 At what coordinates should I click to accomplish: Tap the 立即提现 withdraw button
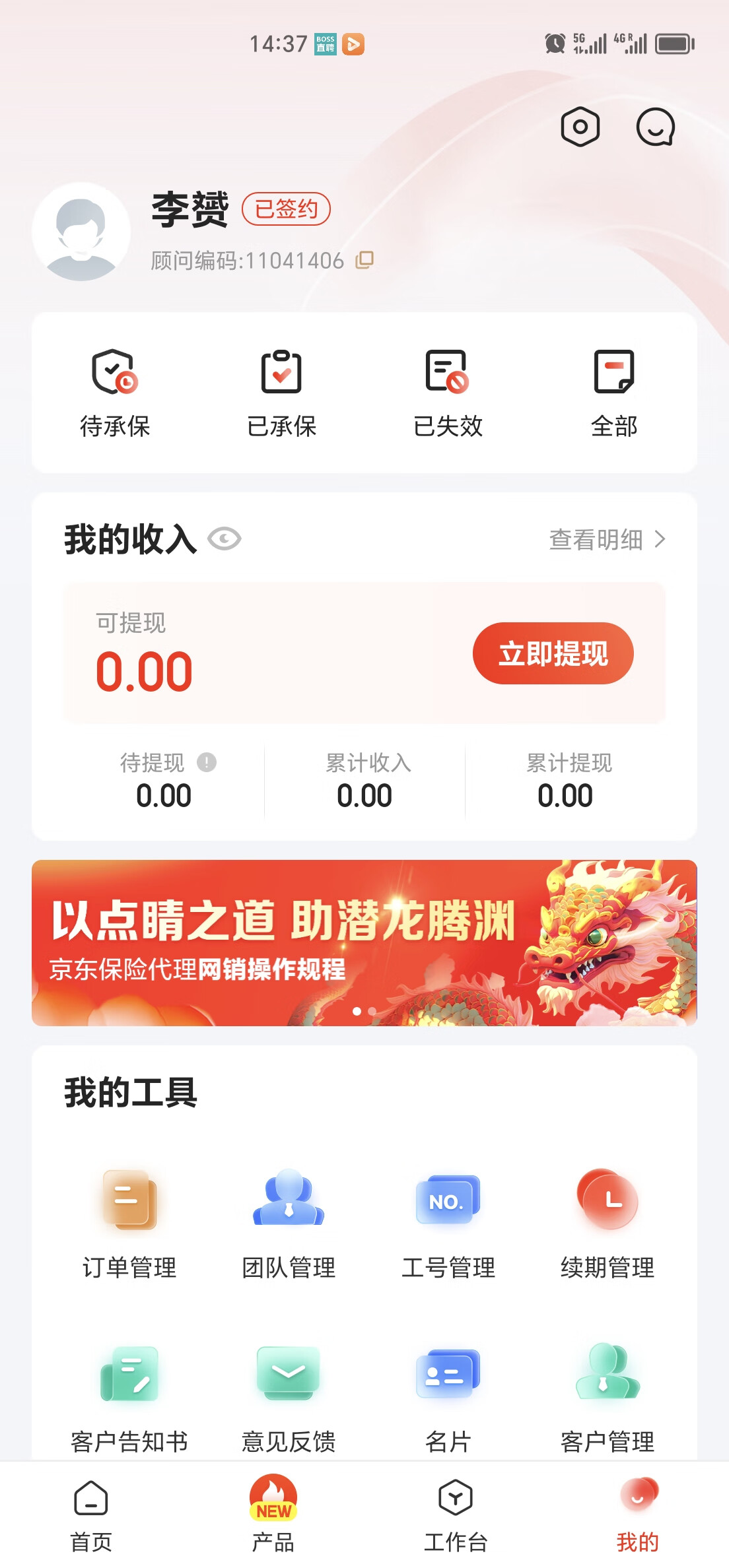pos(553,653)
